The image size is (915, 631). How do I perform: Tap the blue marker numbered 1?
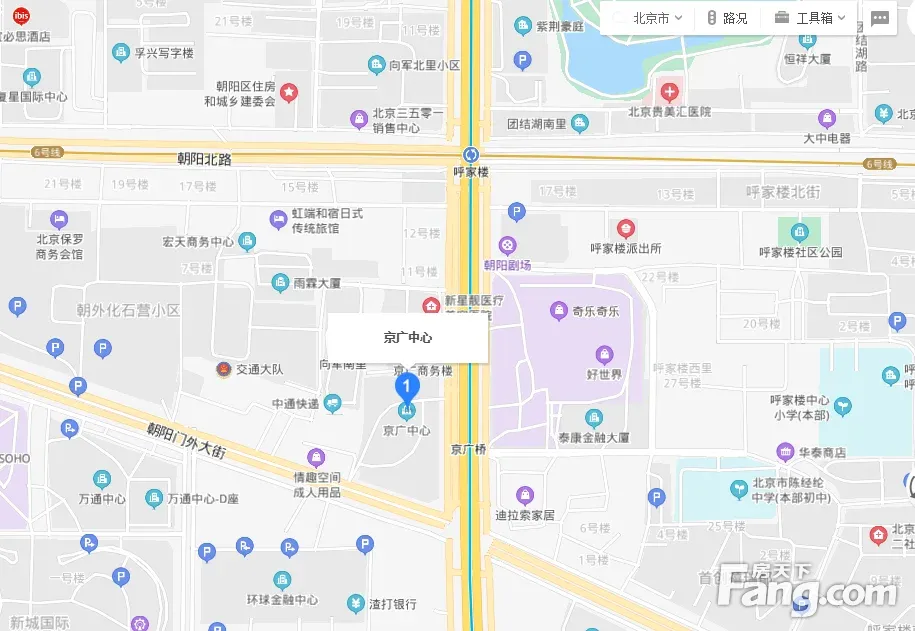point(406,387)
